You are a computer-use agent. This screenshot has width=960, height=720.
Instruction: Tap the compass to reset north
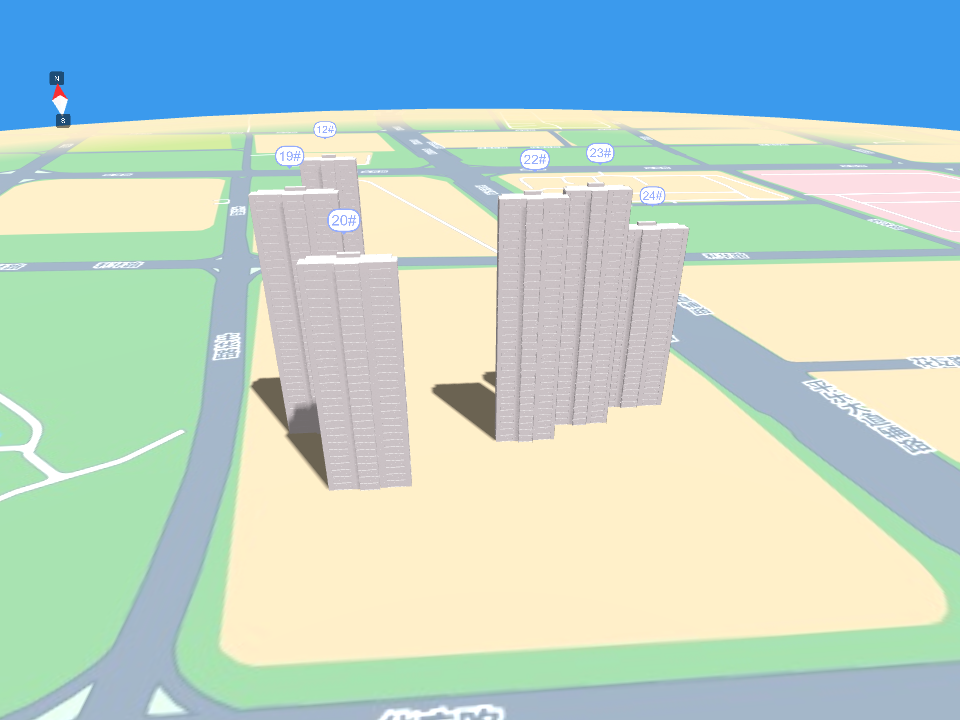coord(60,99)
